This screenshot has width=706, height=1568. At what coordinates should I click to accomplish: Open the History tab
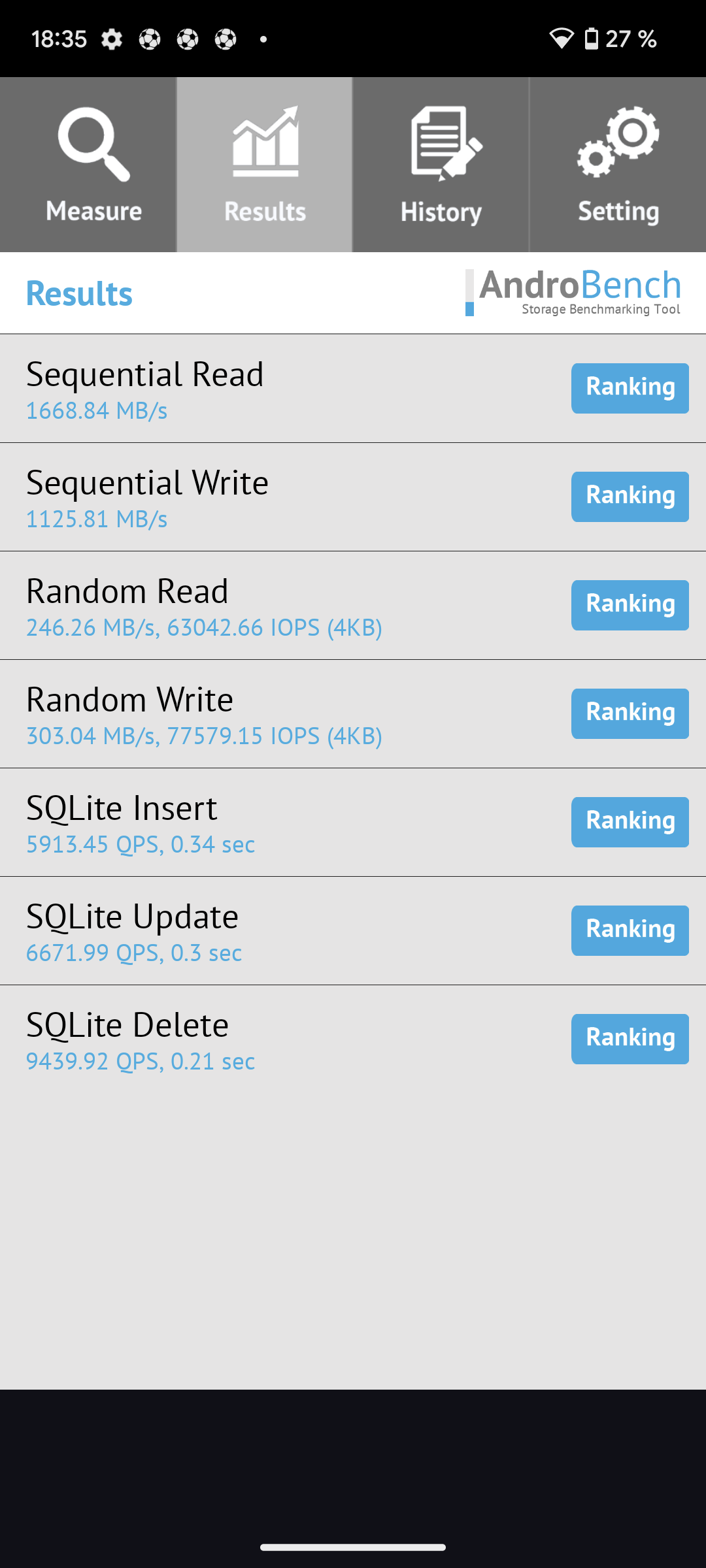(441, 165)
